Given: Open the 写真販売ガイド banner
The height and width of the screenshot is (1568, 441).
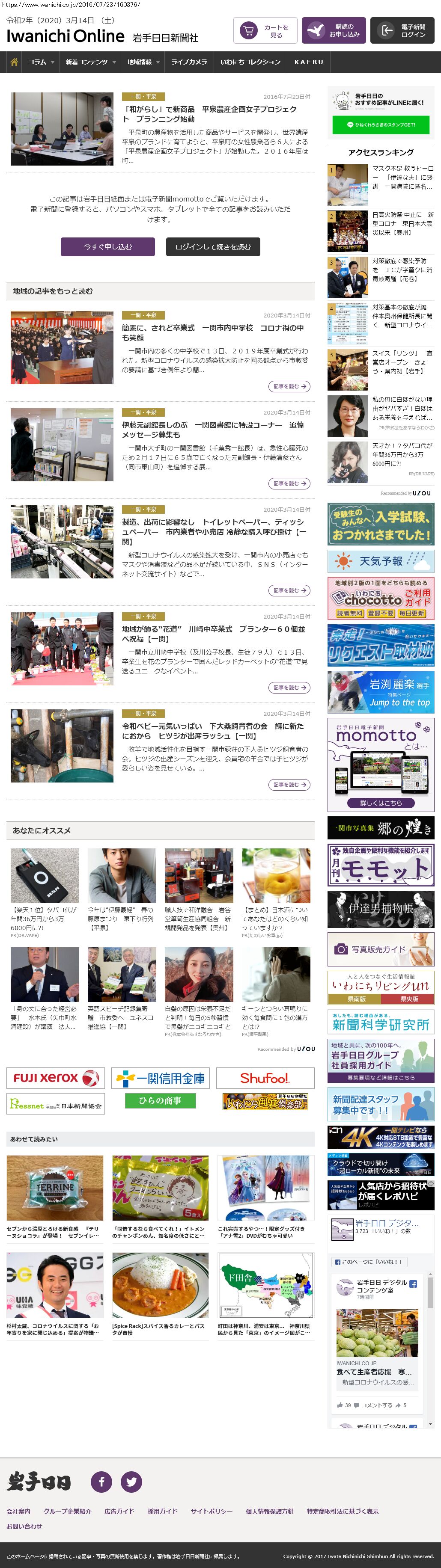Looking at the screenshot, I should [x=381, y=949].
